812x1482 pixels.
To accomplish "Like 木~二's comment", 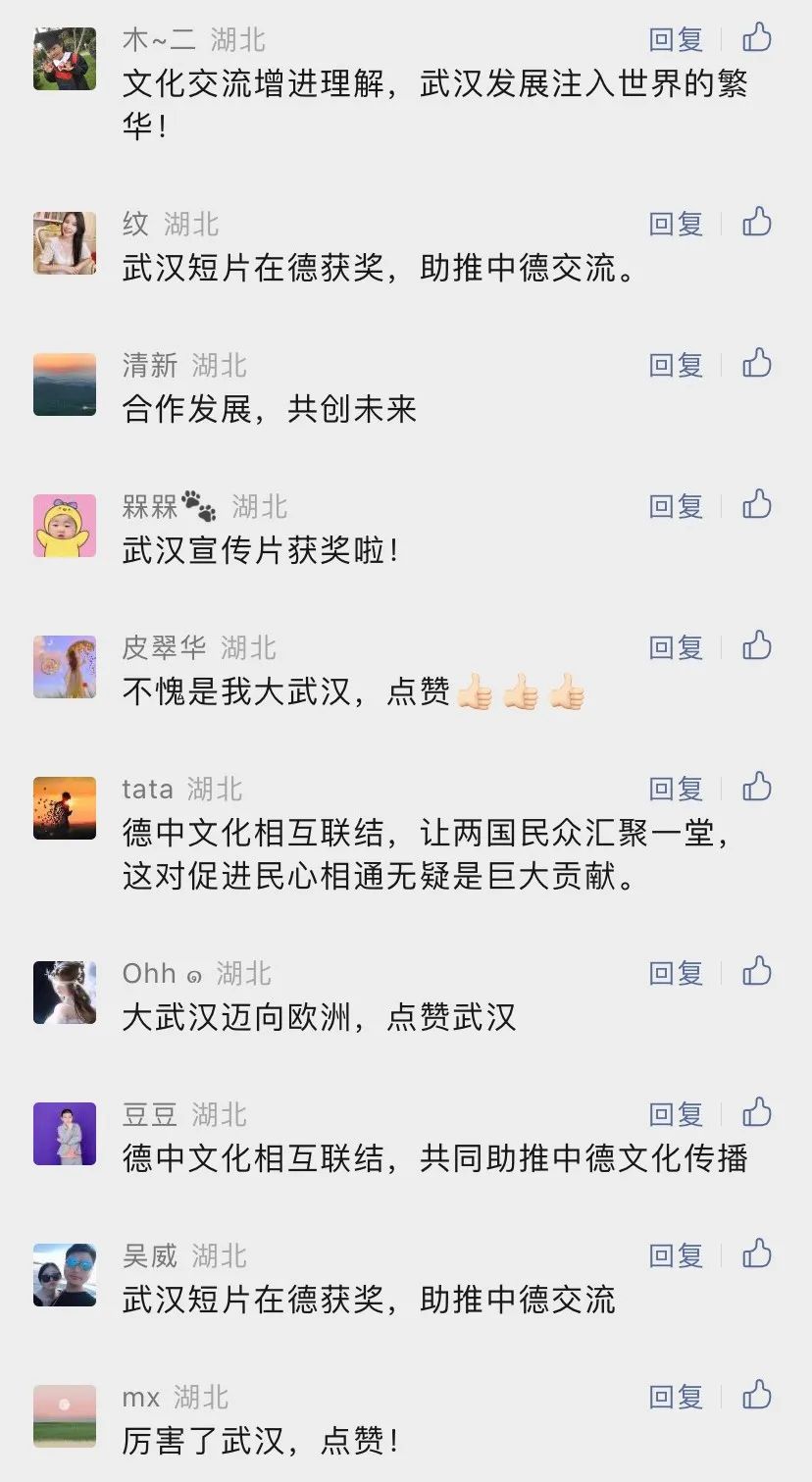I will tap(756, 38).
